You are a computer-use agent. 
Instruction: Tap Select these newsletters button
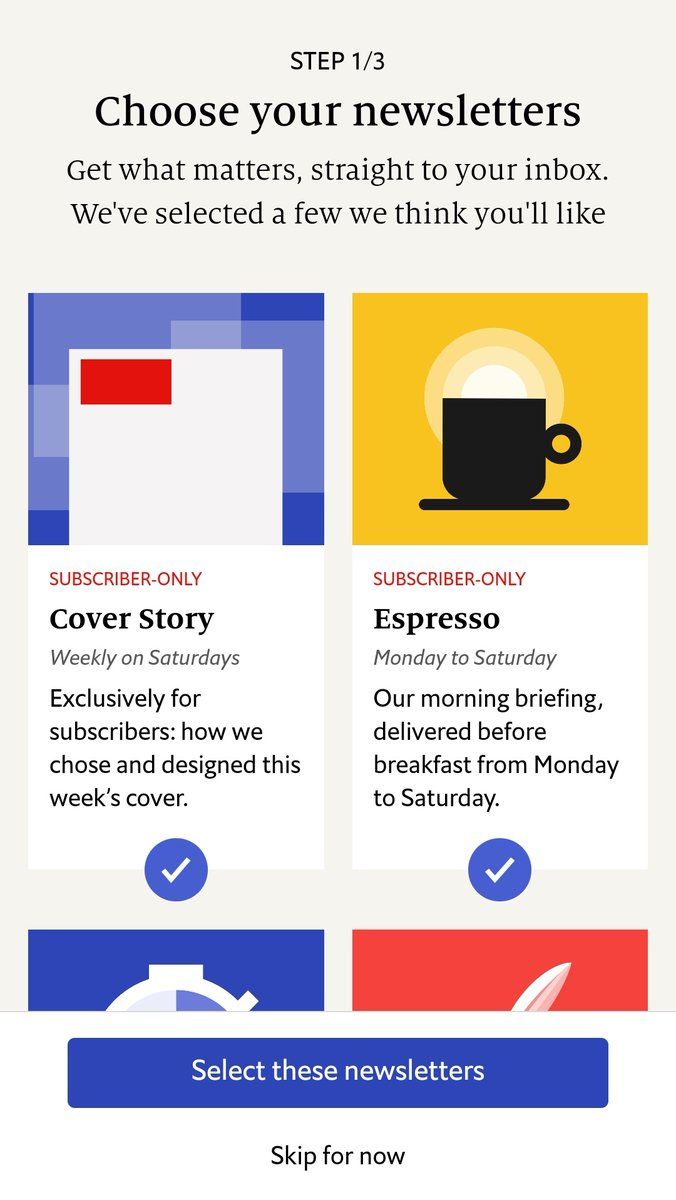[338, 1072]
